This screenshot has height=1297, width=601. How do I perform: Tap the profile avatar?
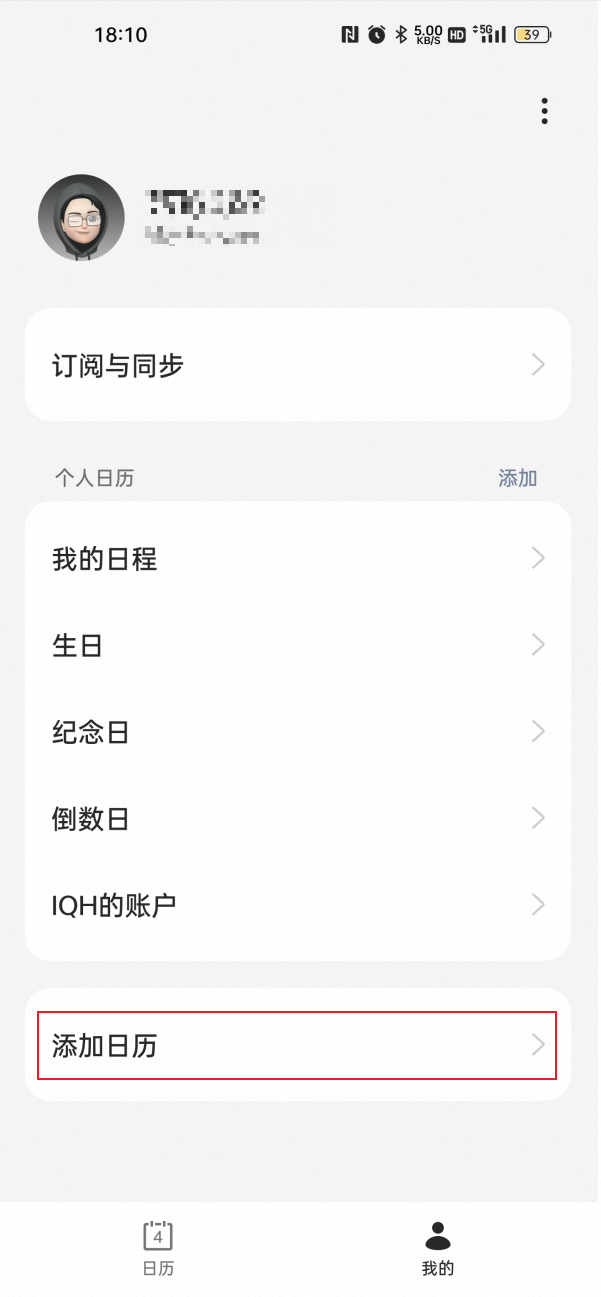click(x=81, y=218)
